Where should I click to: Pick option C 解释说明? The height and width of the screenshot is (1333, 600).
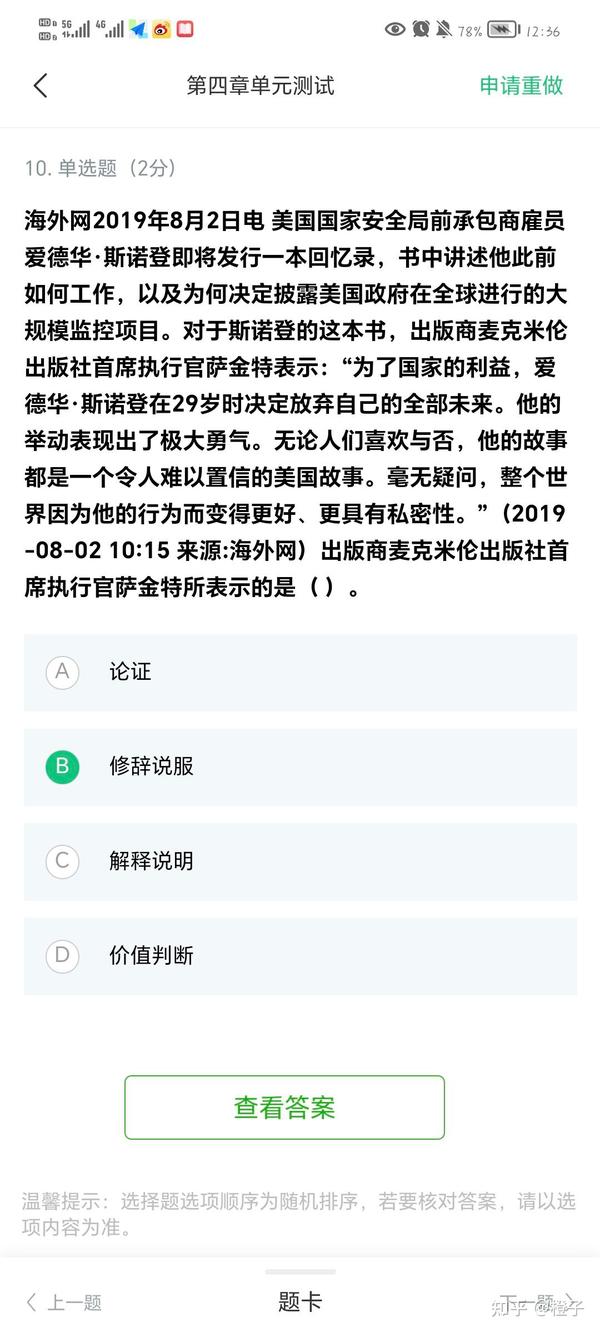[x=300, y=862]
